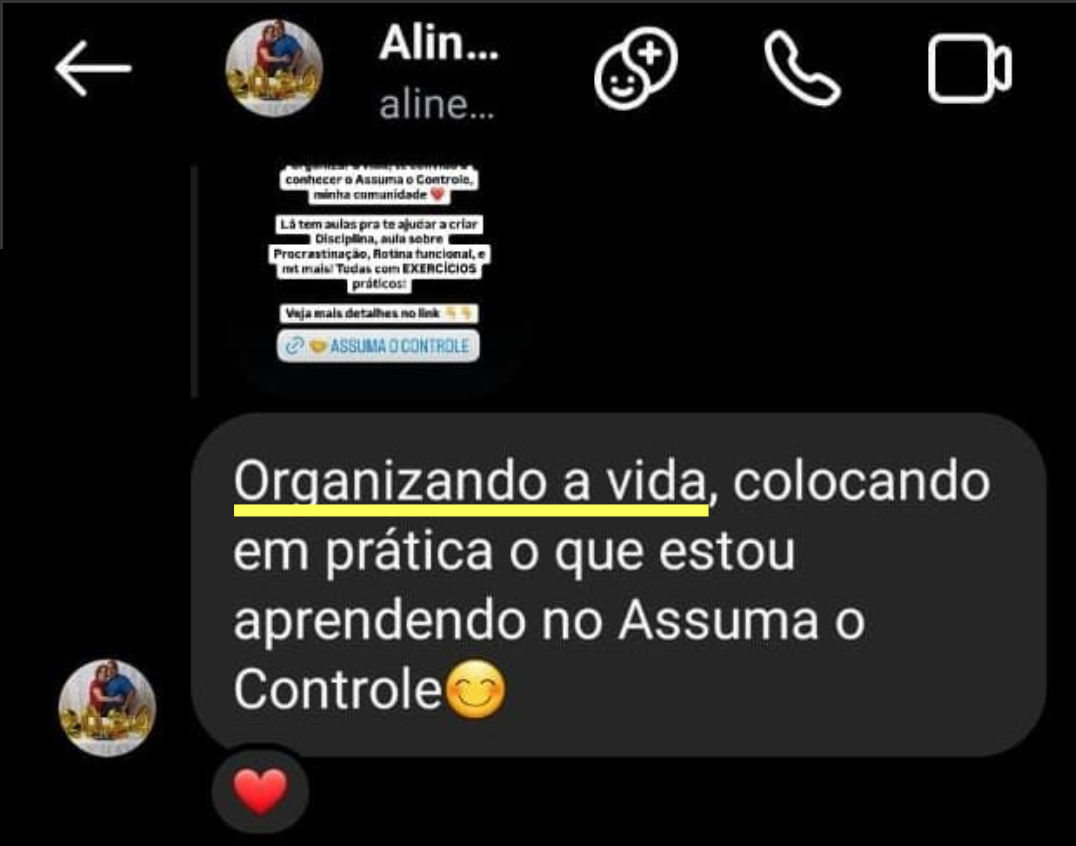Open the replied story about Assuma o Controle
Viewport: 1076px width, 846px height.
[x=378, y=270]
